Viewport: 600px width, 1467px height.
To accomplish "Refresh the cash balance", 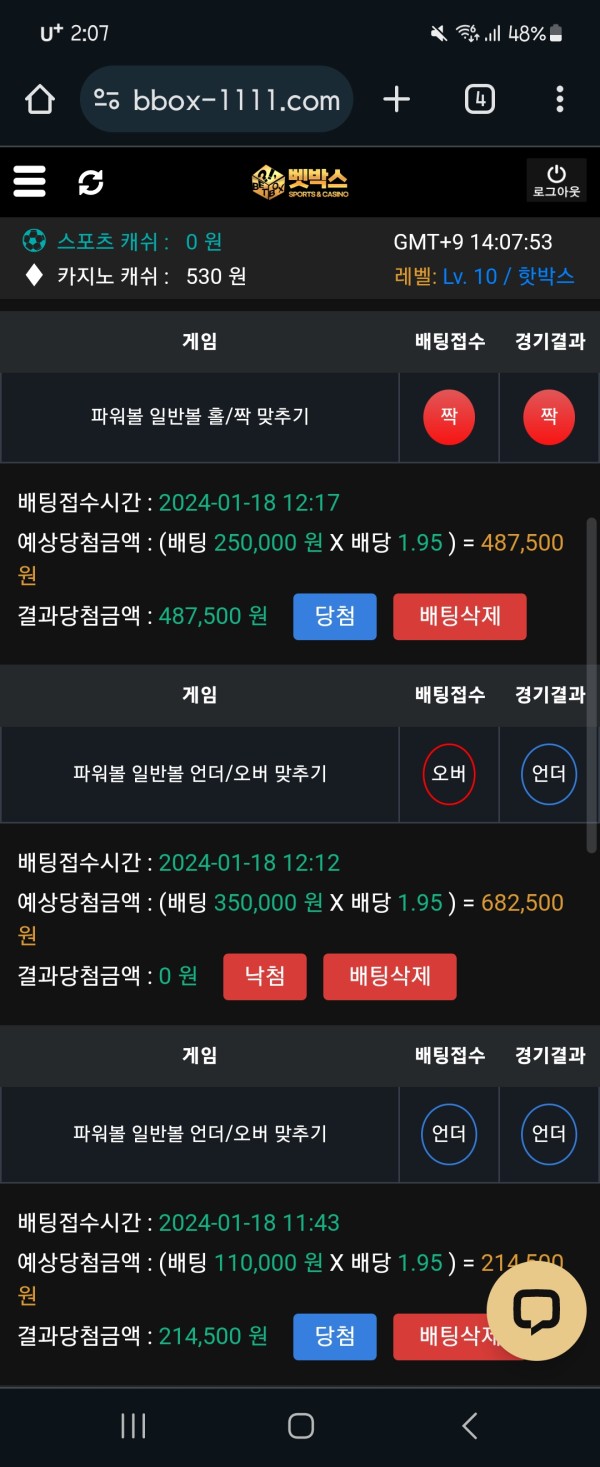I will click(91, 182).
